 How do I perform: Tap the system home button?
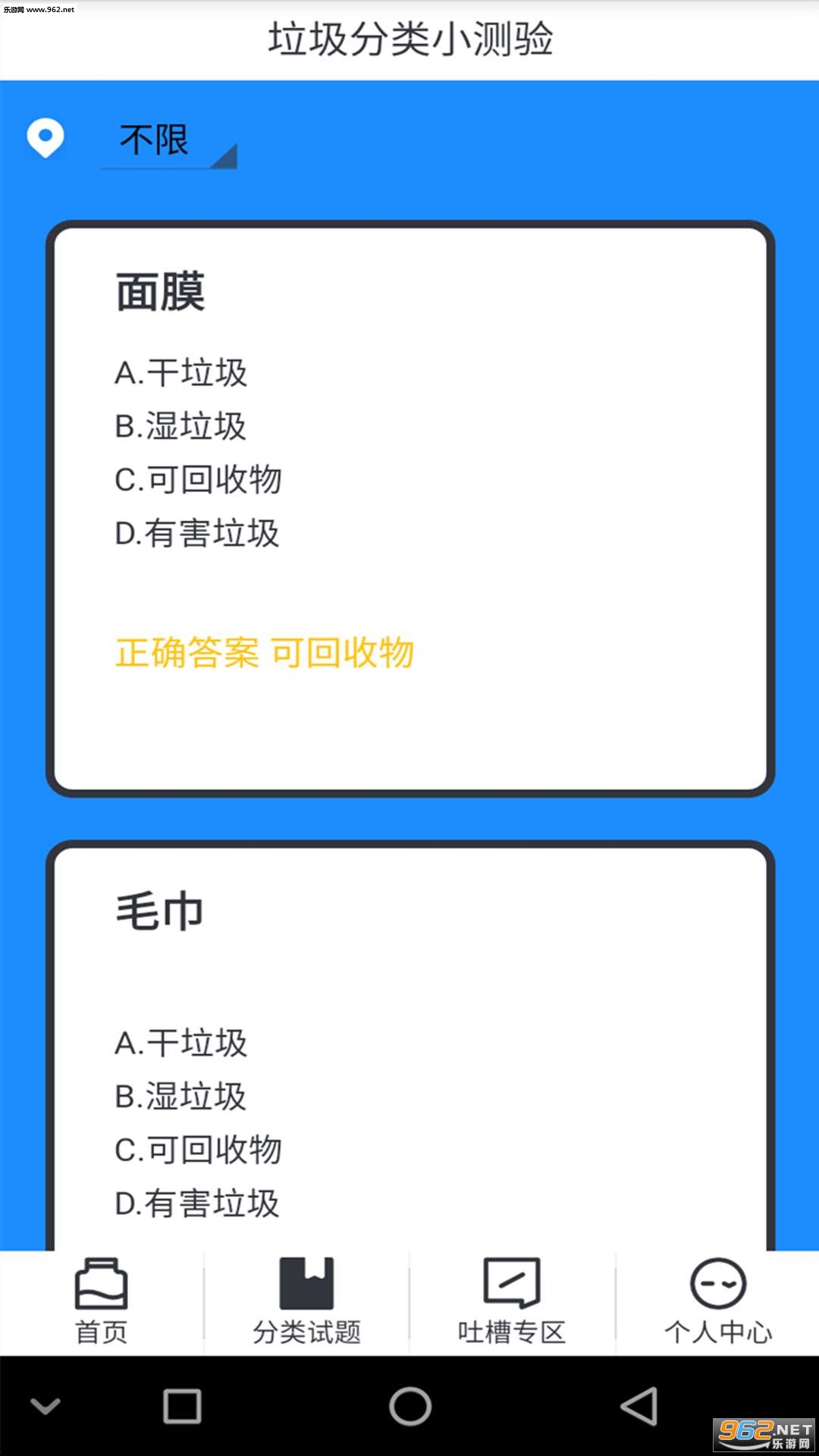[x=409, y=1407]
